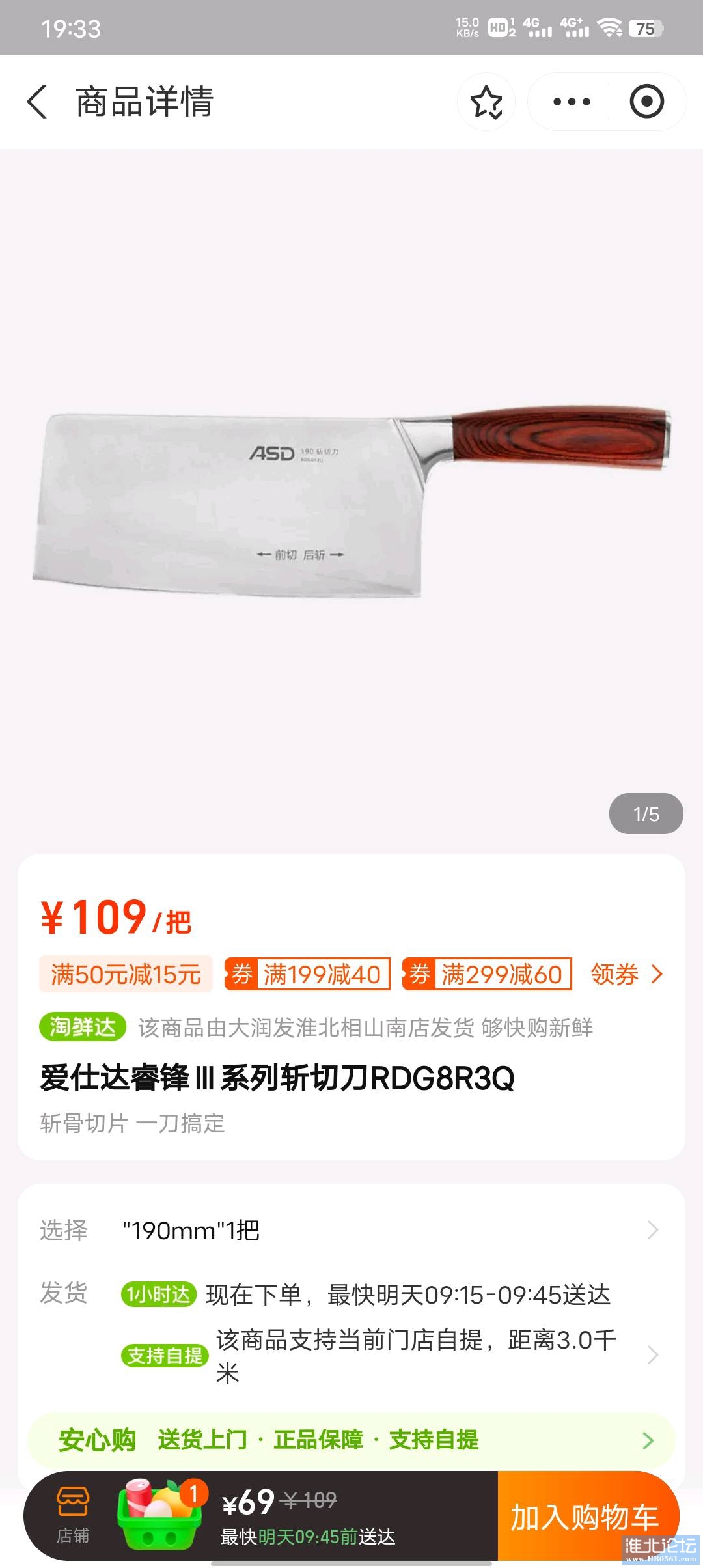Viewport: 703px width, 1568px height.
Task: Tap 领券 to claim coupons
Action: tap(626, 974)
